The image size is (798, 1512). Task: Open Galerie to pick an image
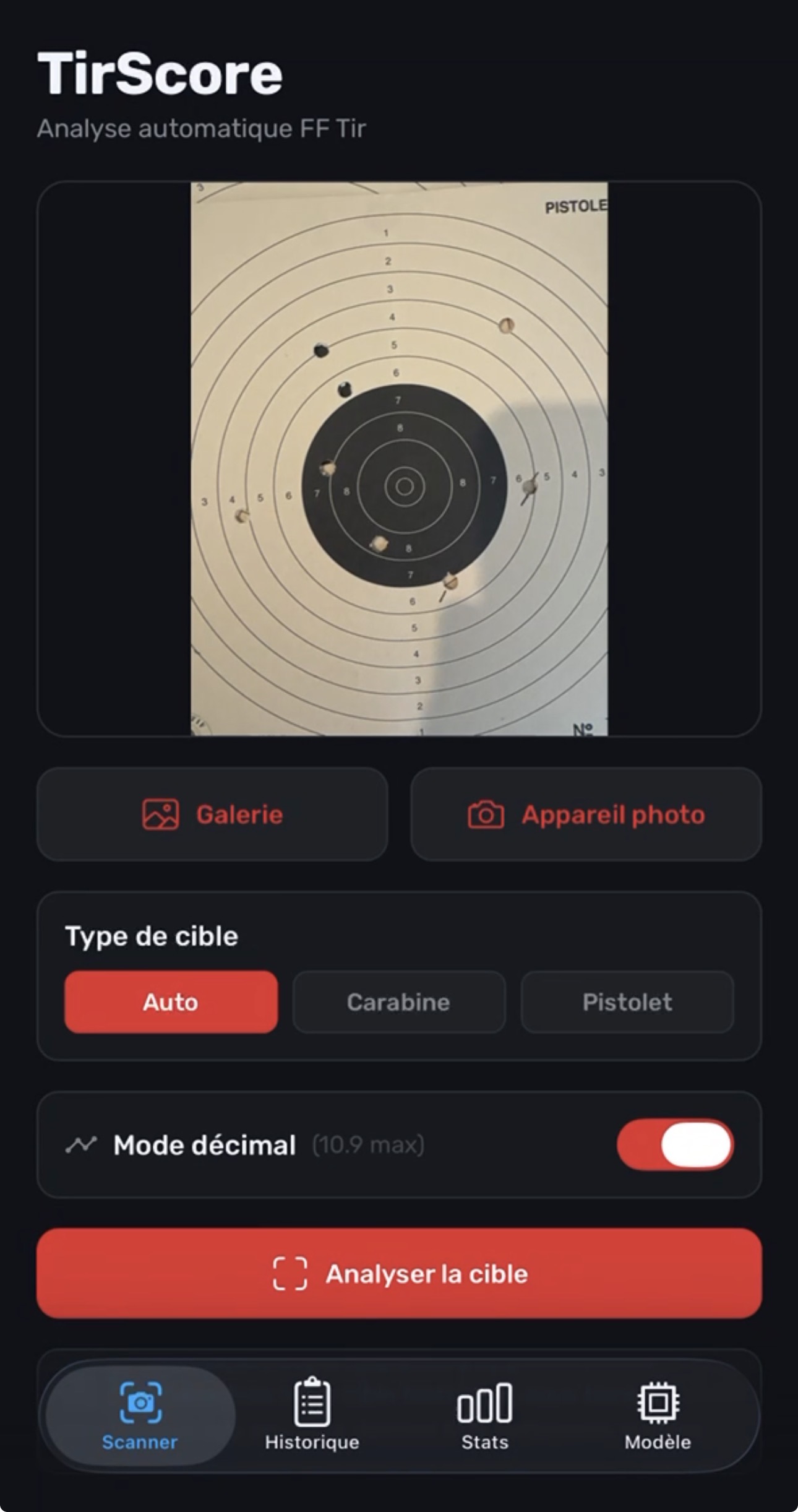click(213, 815)
